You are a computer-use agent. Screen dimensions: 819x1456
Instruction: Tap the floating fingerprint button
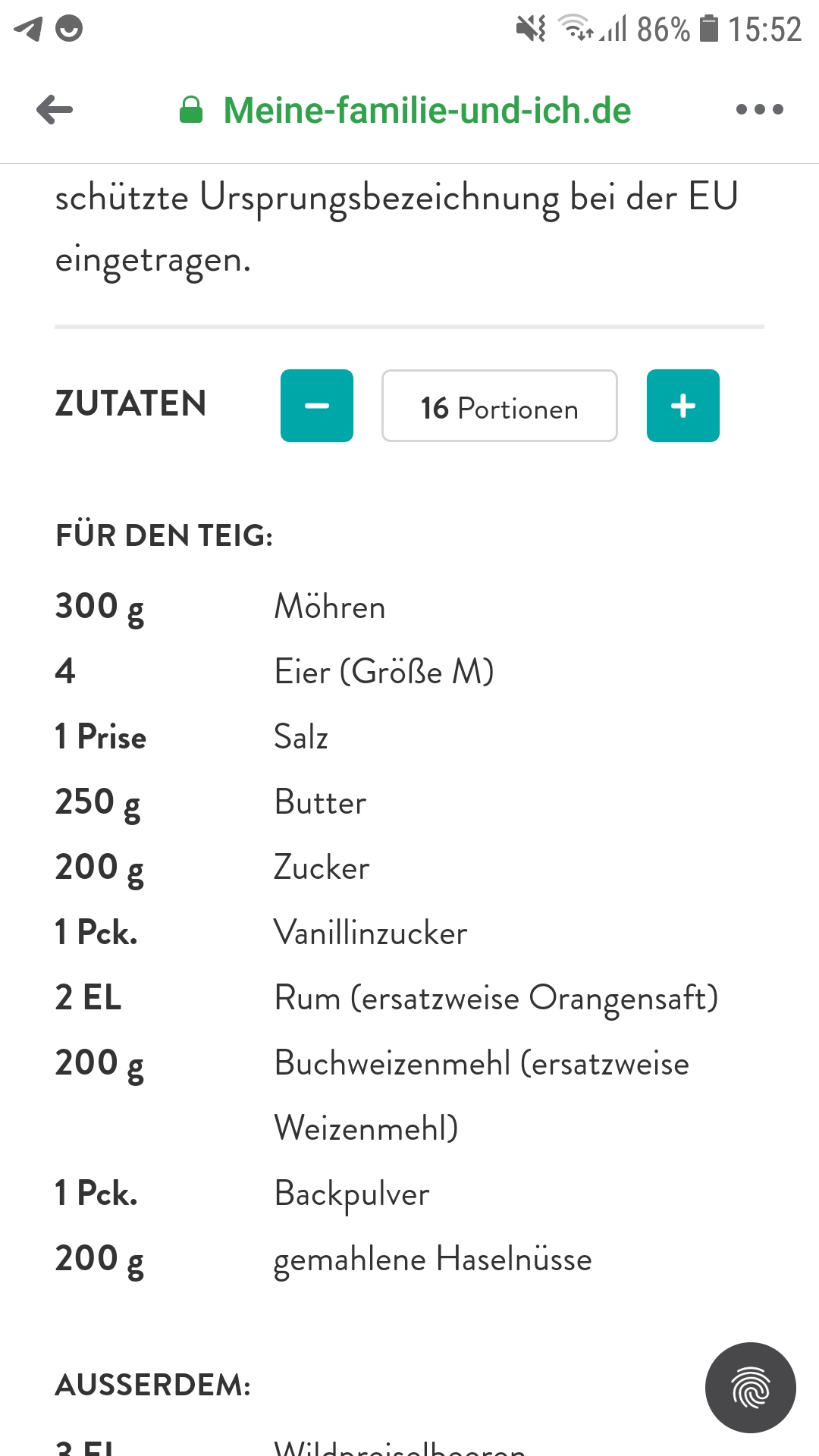point(750,1387)
